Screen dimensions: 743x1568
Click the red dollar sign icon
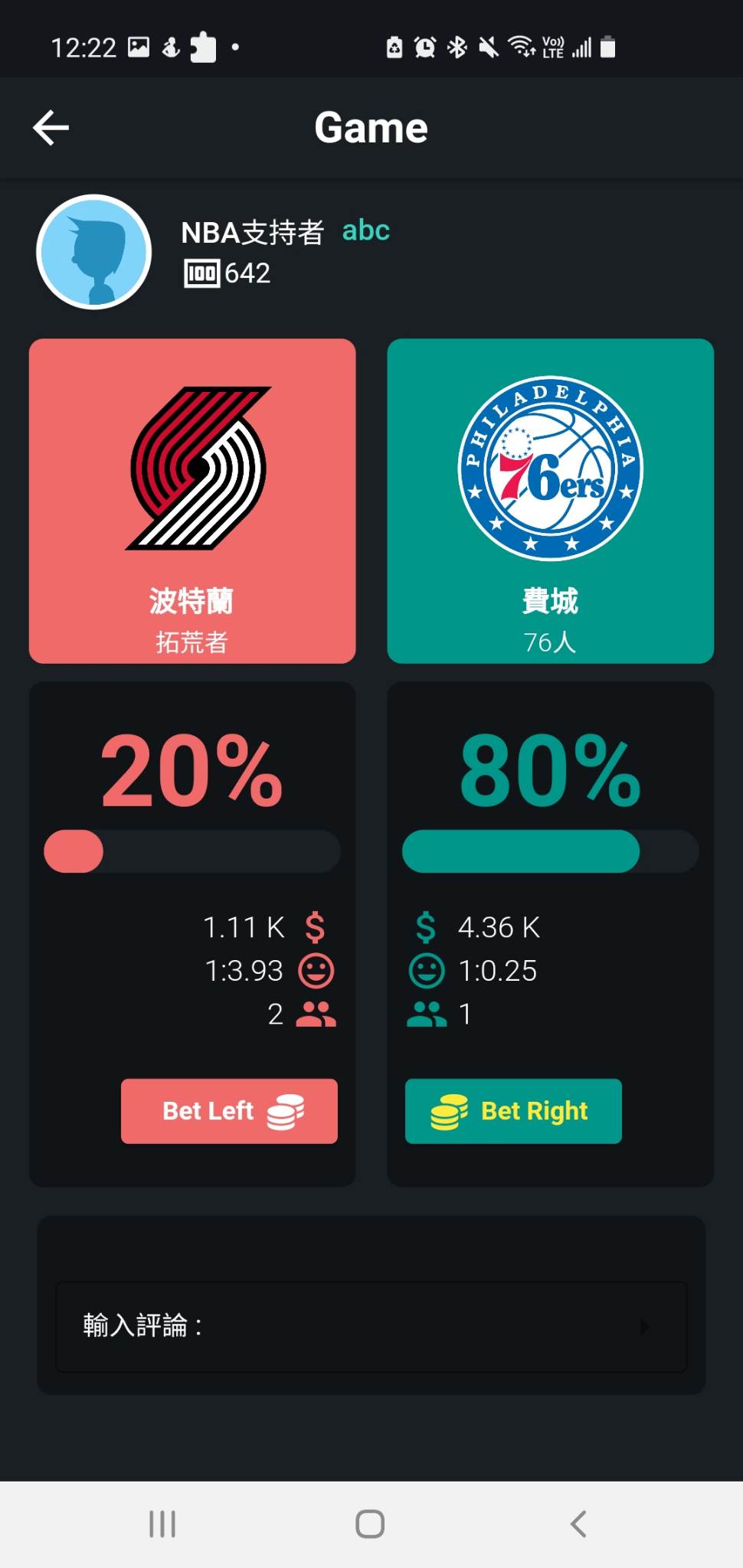point(314,927)
